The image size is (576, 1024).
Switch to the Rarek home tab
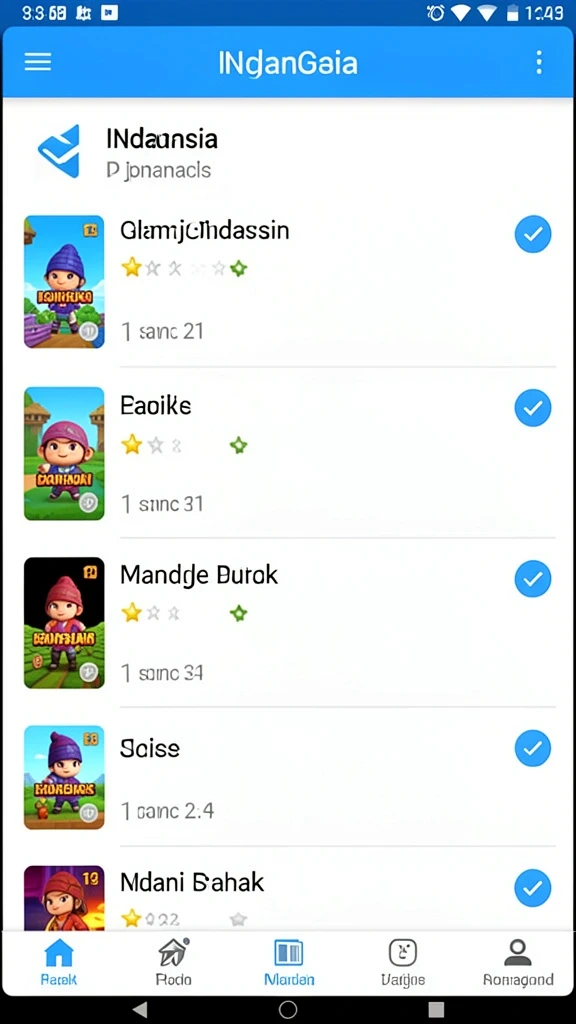[x=59, y=963]
